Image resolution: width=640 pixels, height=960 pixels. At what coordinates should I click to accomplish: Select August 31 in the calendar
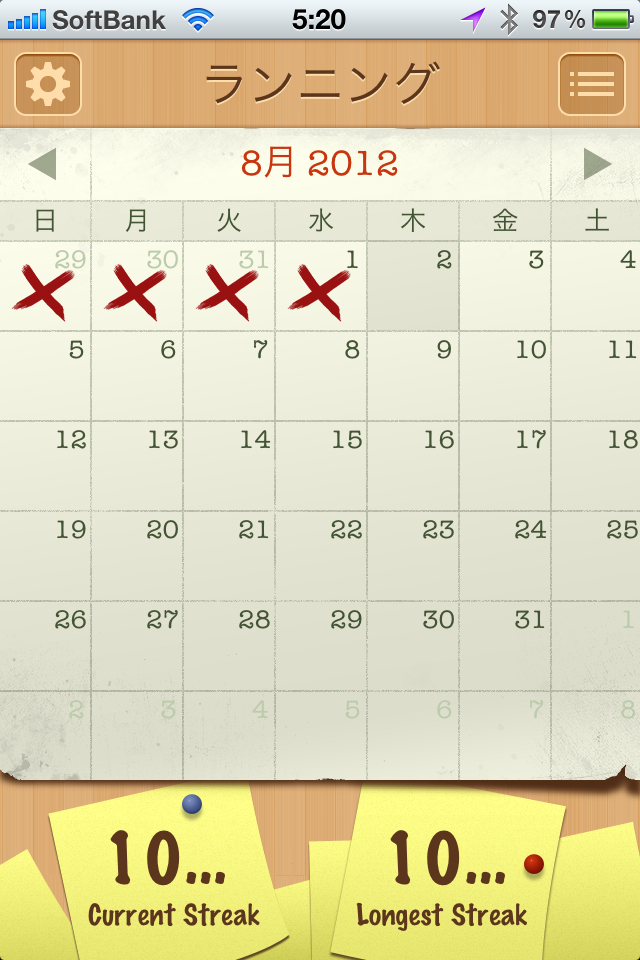pos(505,646)
